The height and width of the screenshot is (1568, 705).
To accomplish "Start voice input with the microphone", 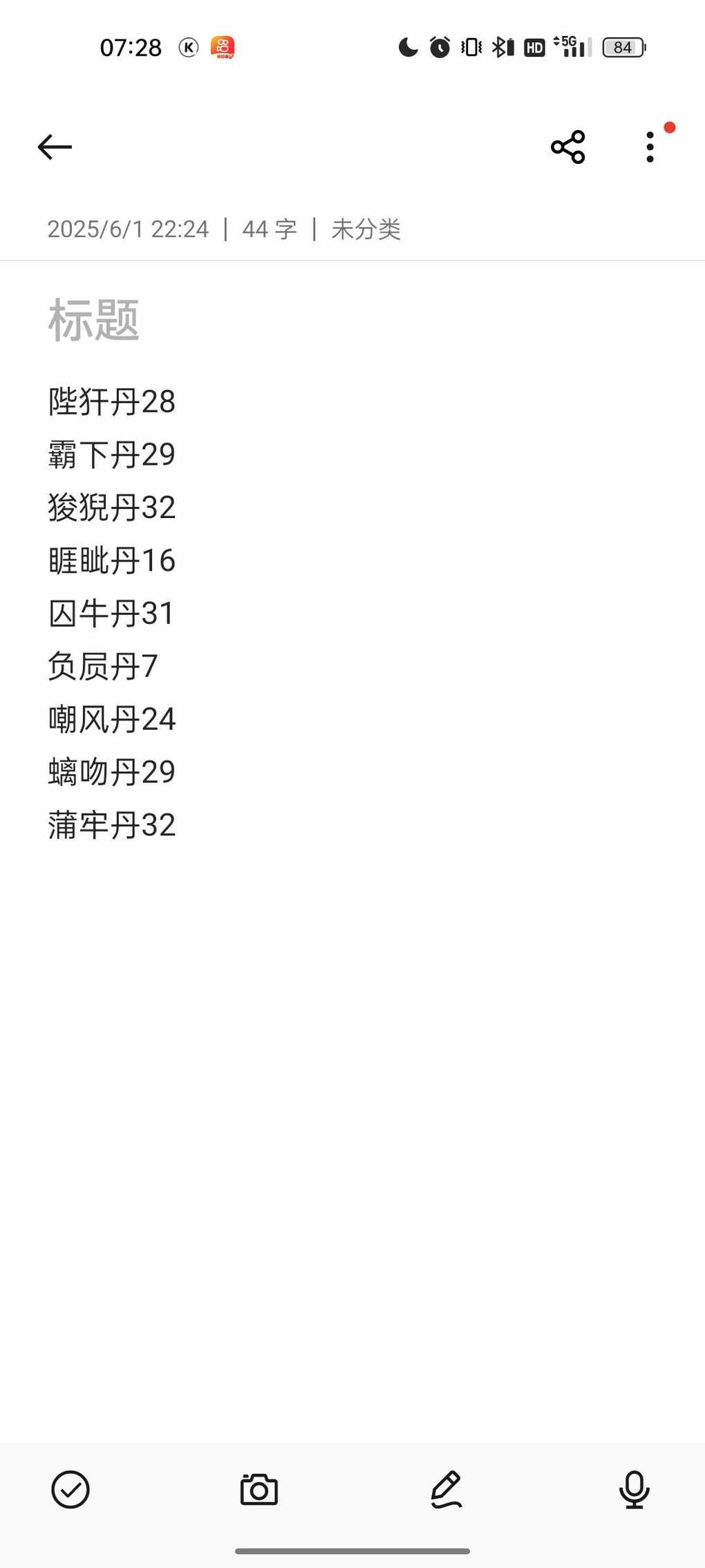I will [634, 1489].
